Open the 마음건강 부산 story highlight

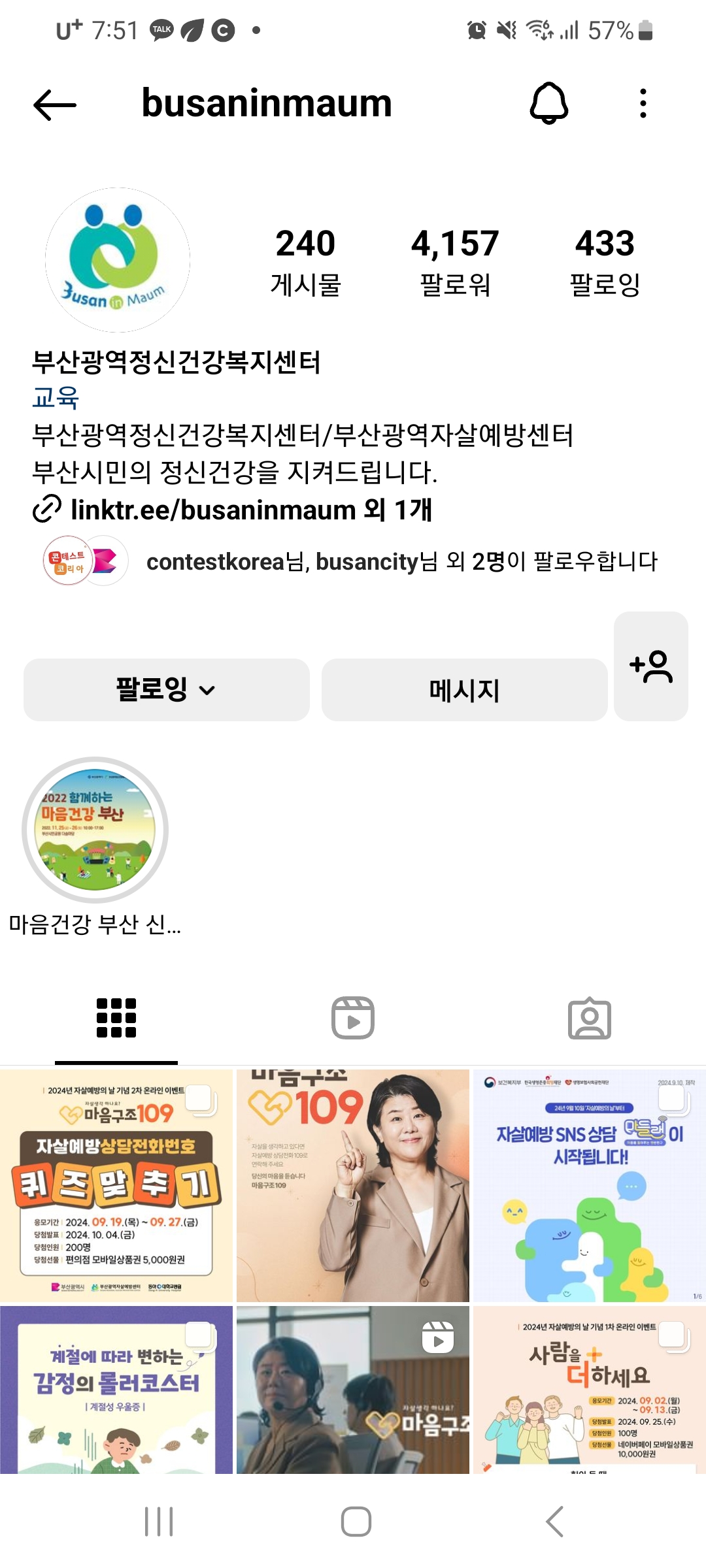coord(95,830)
